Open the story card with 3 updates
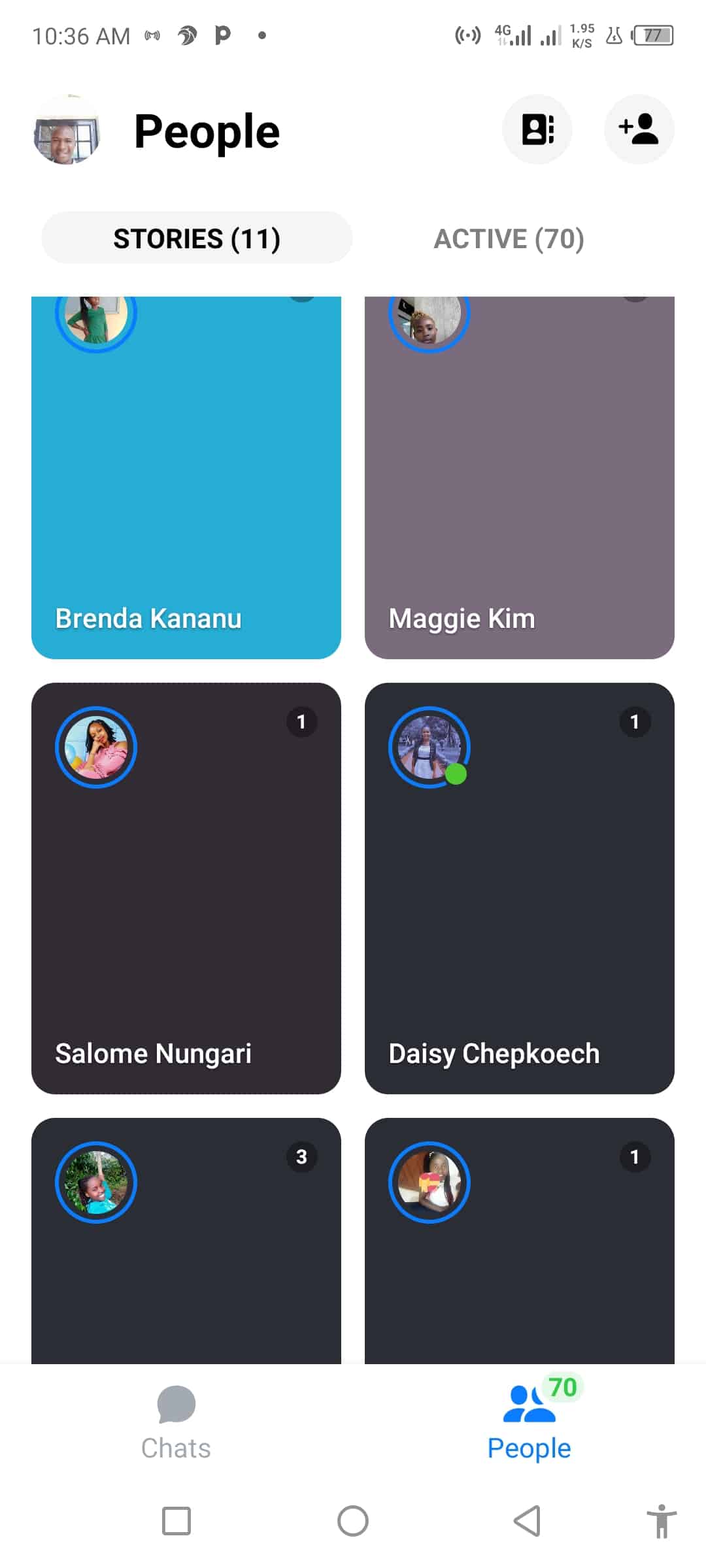Image resolution: width=706 pixels, height=1568 pixels. pos(186,1241)
